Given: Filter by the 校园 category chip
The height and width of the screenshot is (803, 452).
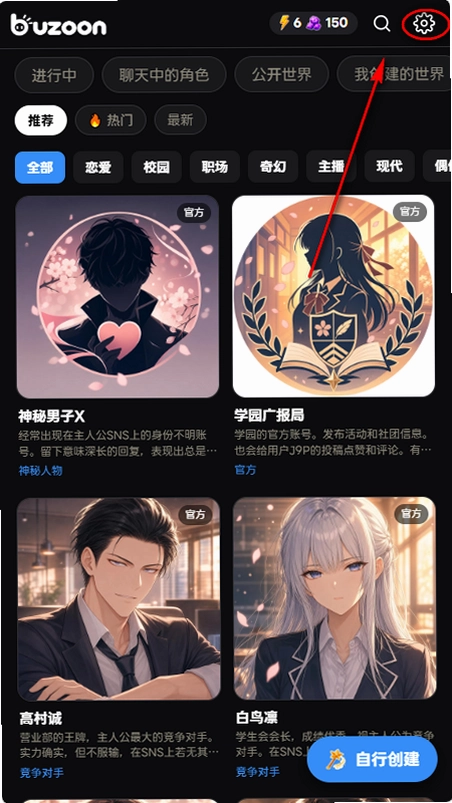Looking at the screenshot, I should pos(157,167).
